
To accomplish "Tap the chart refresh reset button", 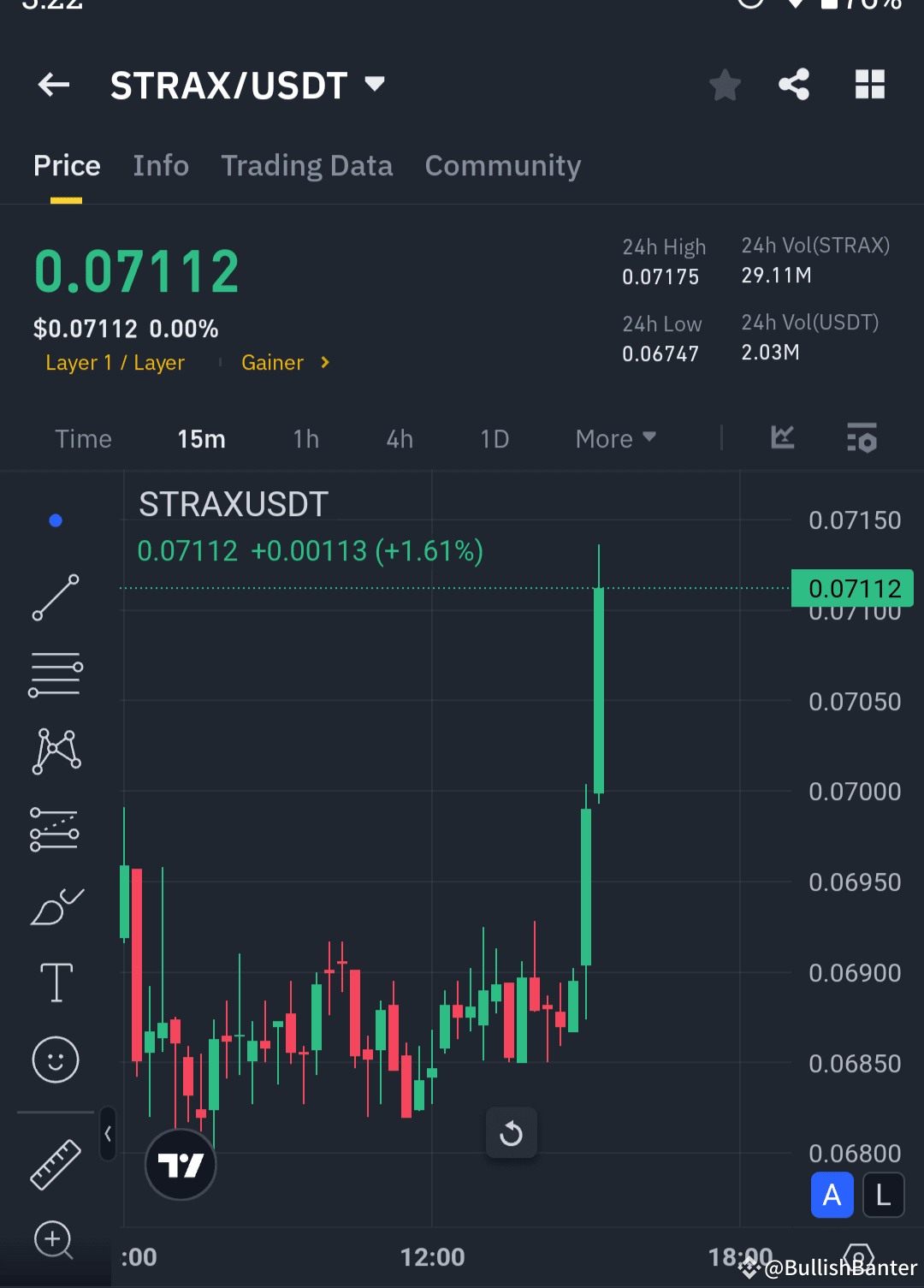I will click(511, 1132).
